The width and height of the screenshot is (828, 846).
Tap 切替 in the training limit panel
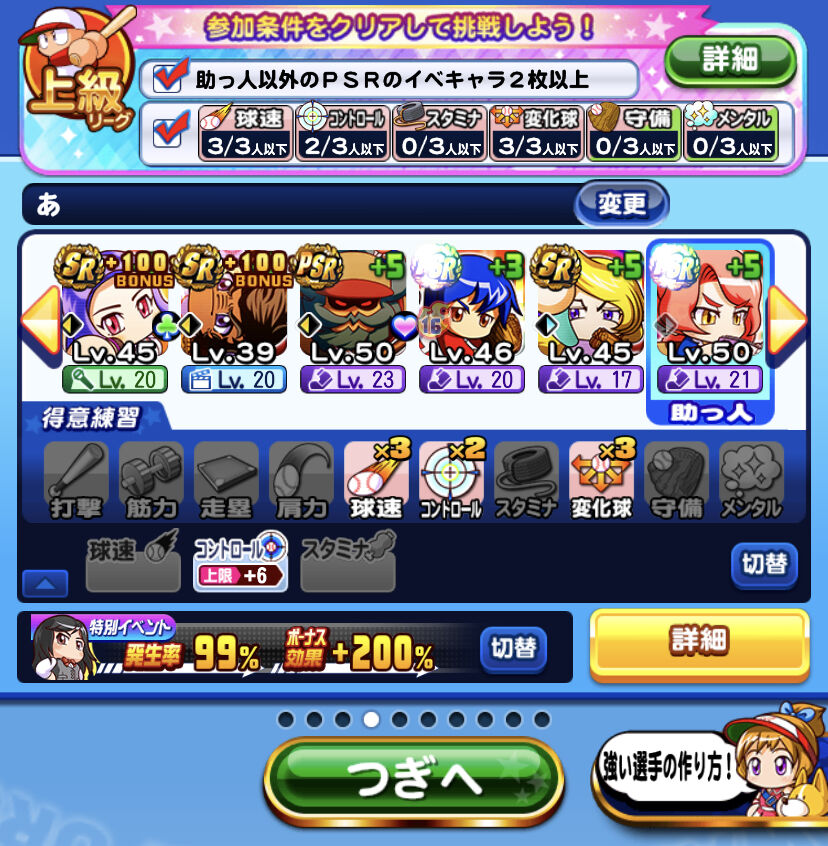764,565
